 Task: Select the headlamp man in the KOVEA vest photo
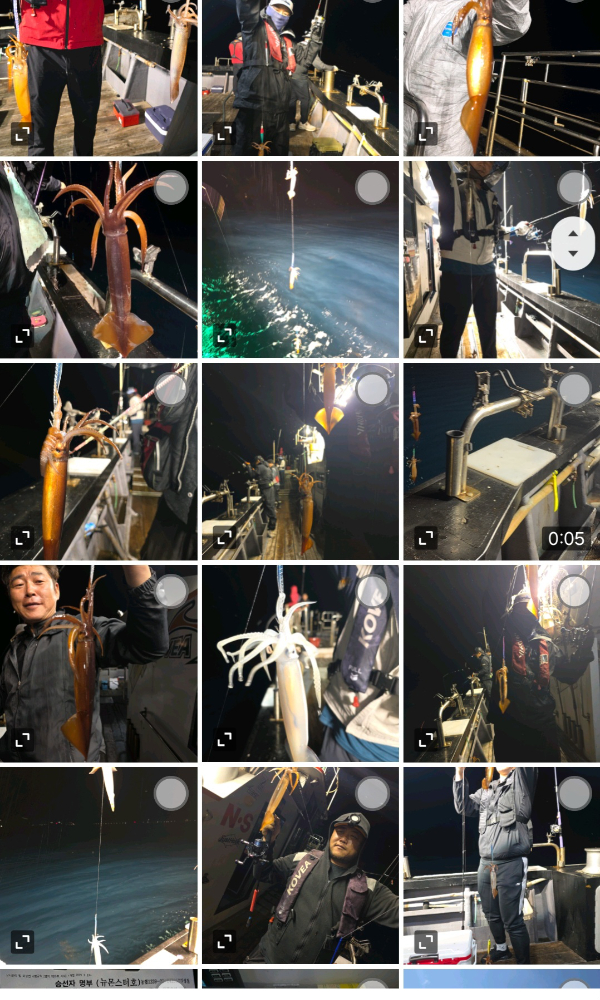372,793
